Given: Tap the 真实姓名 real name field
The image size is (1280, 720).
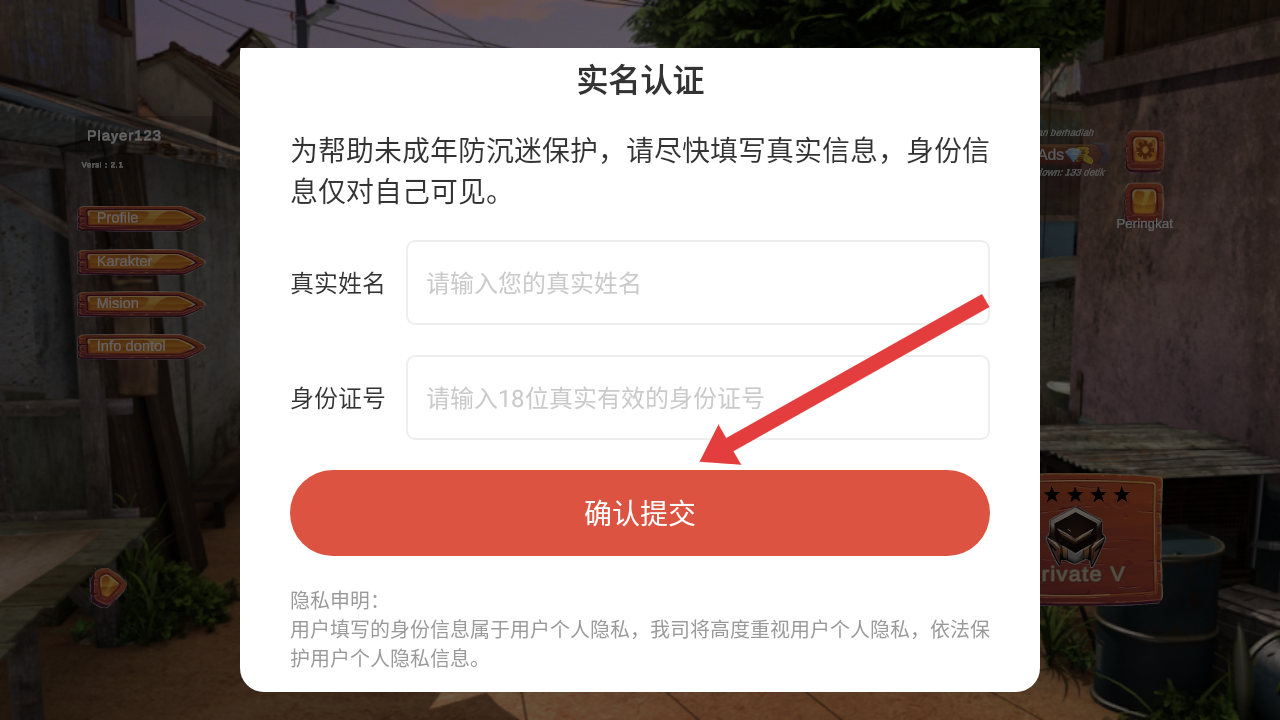Looking at the screenshot, I should click(x=697, y=283).
